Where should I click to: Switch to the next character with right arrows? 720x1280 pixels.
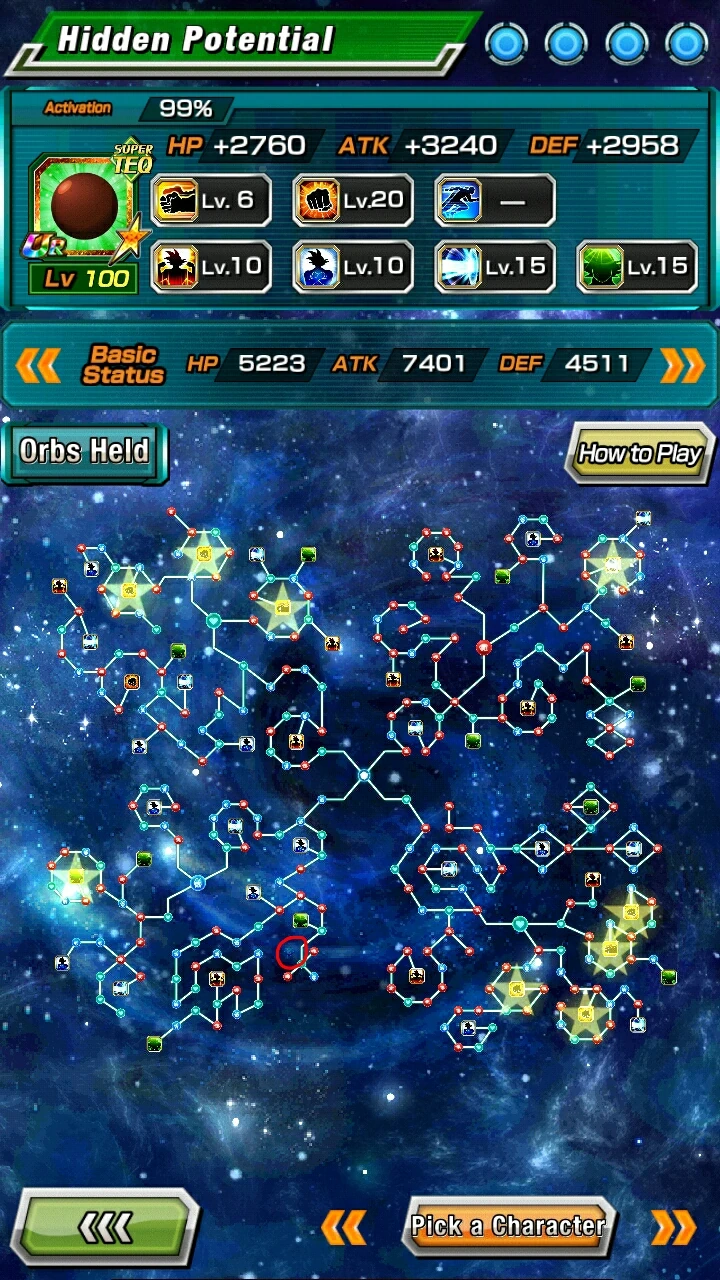point(673,1227)
